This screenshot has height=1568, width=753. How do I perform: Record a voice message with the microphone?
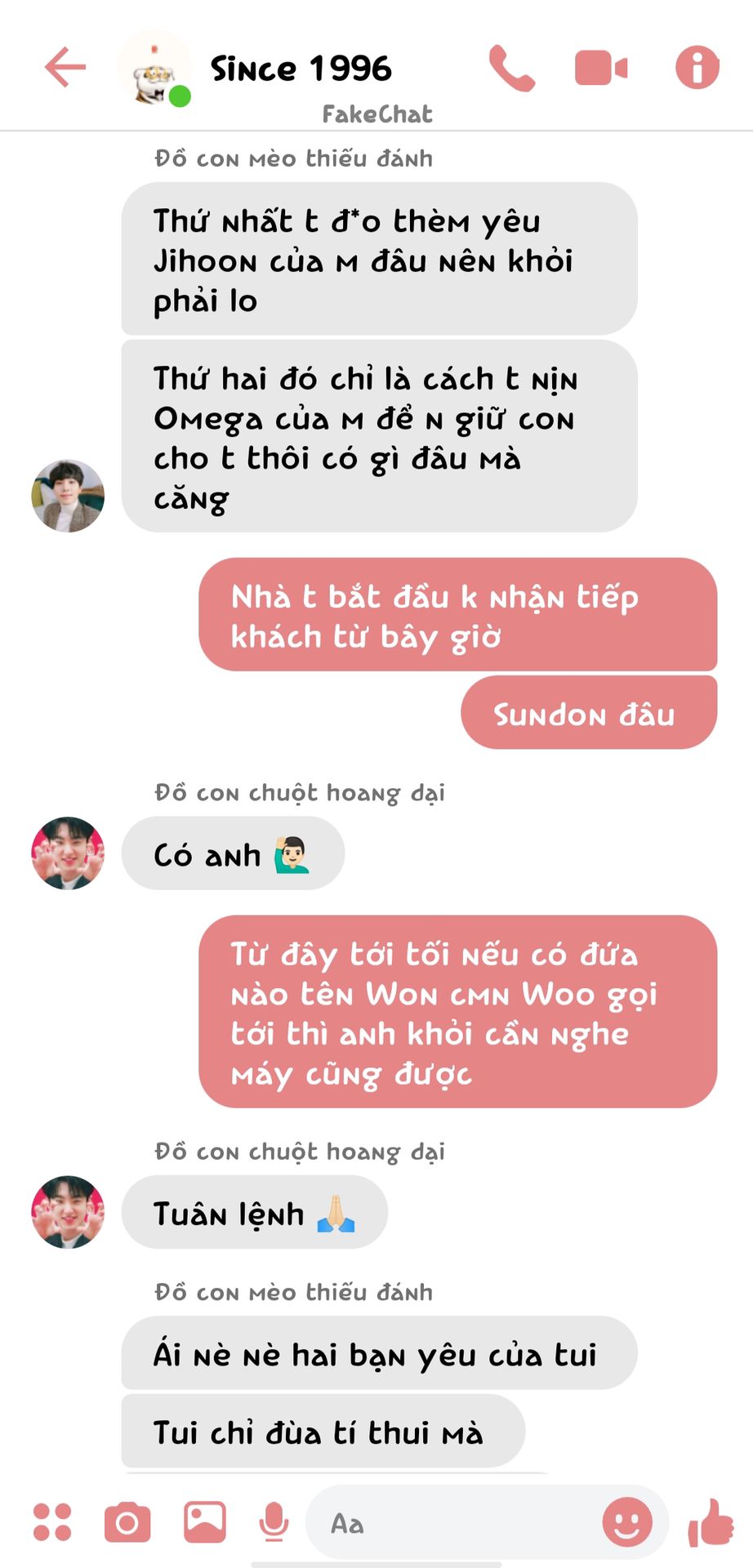274,1522
